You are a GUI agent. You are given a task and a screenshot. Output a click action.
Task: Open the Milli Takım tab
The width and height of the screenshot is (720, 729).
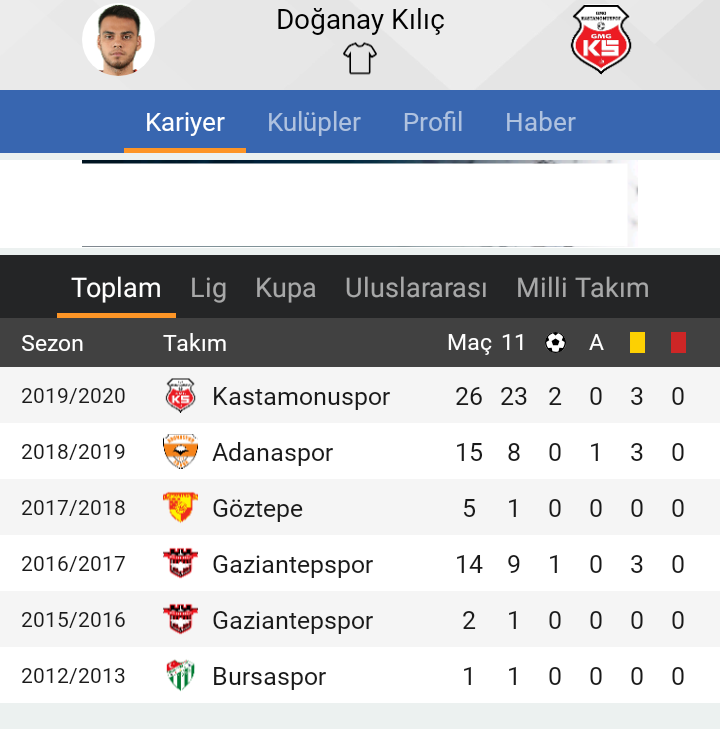point(582,288)
